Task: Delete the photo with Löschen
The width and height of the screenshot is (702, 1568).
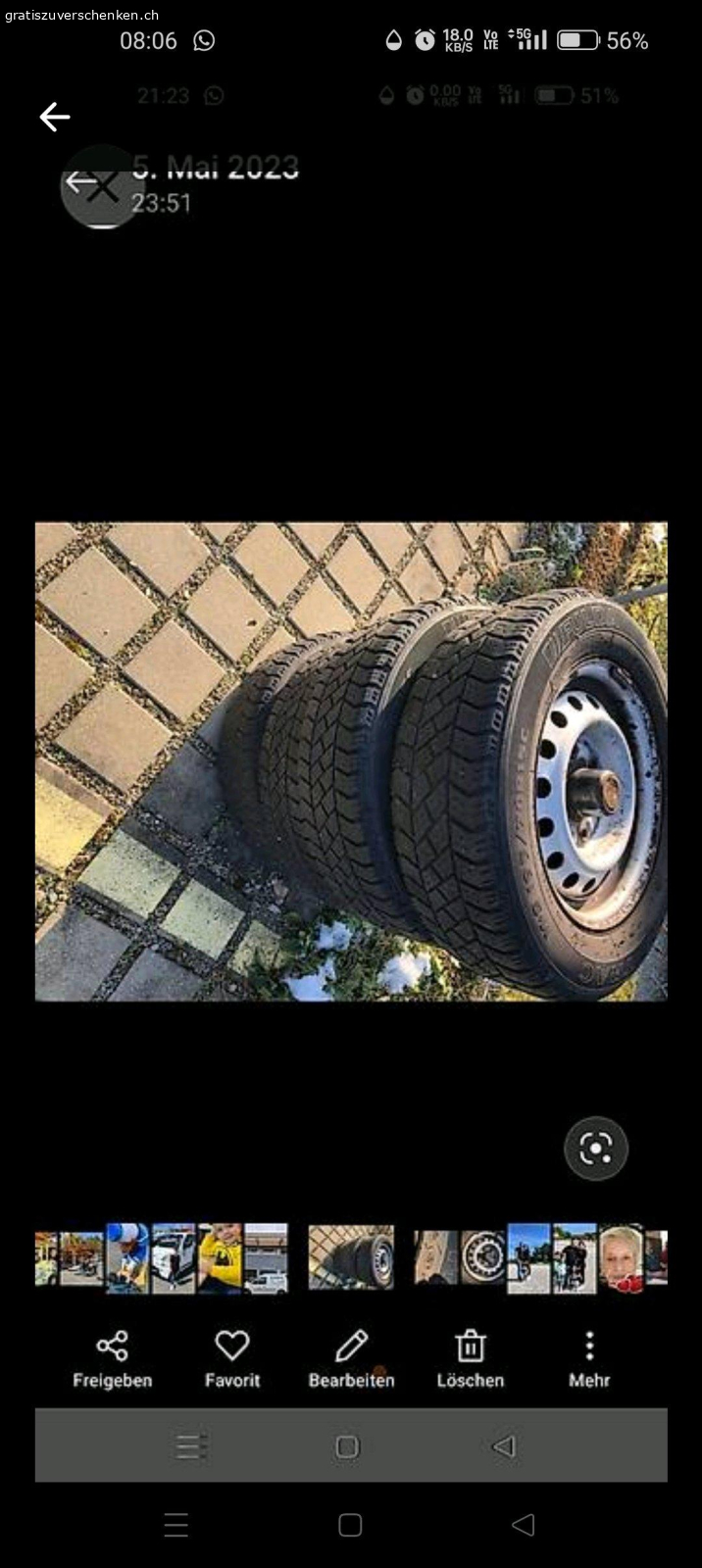Action: (x=471, y=1358)
